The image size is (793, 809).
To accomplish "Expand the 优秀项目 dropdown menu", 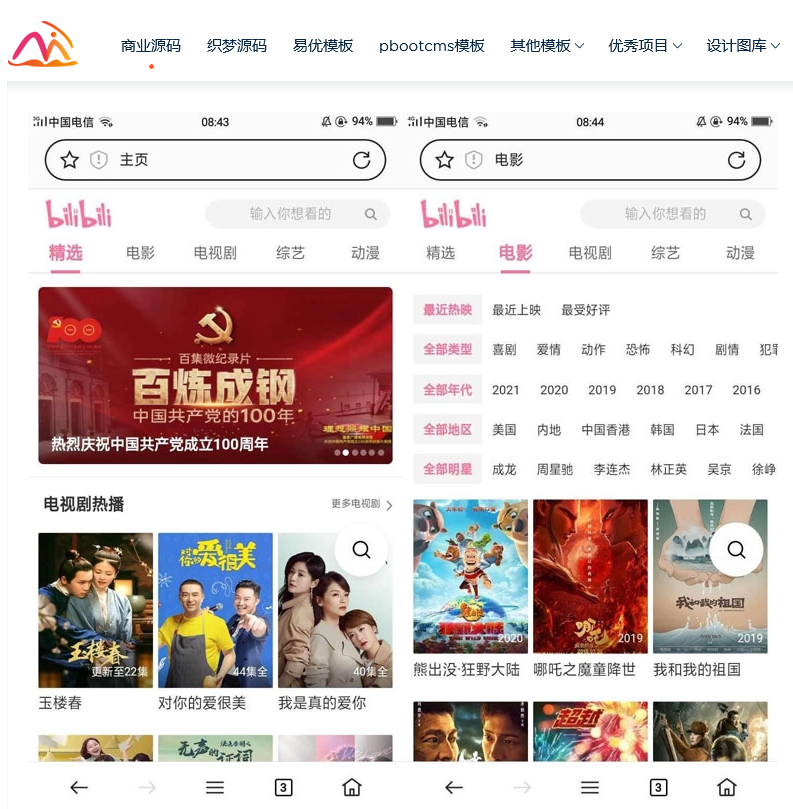I will [645, 45].
